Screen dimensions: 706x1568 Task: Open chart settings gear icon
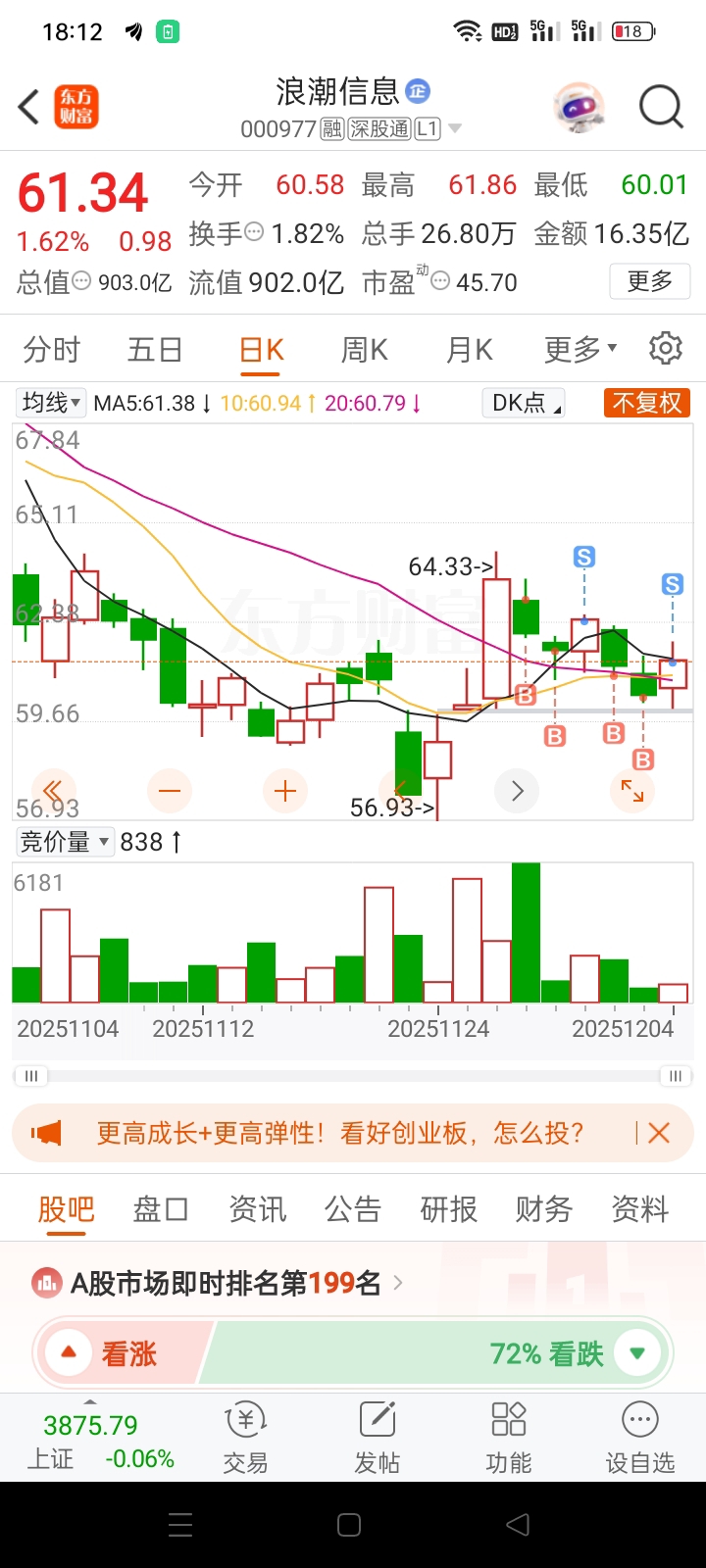pos(666,349)
